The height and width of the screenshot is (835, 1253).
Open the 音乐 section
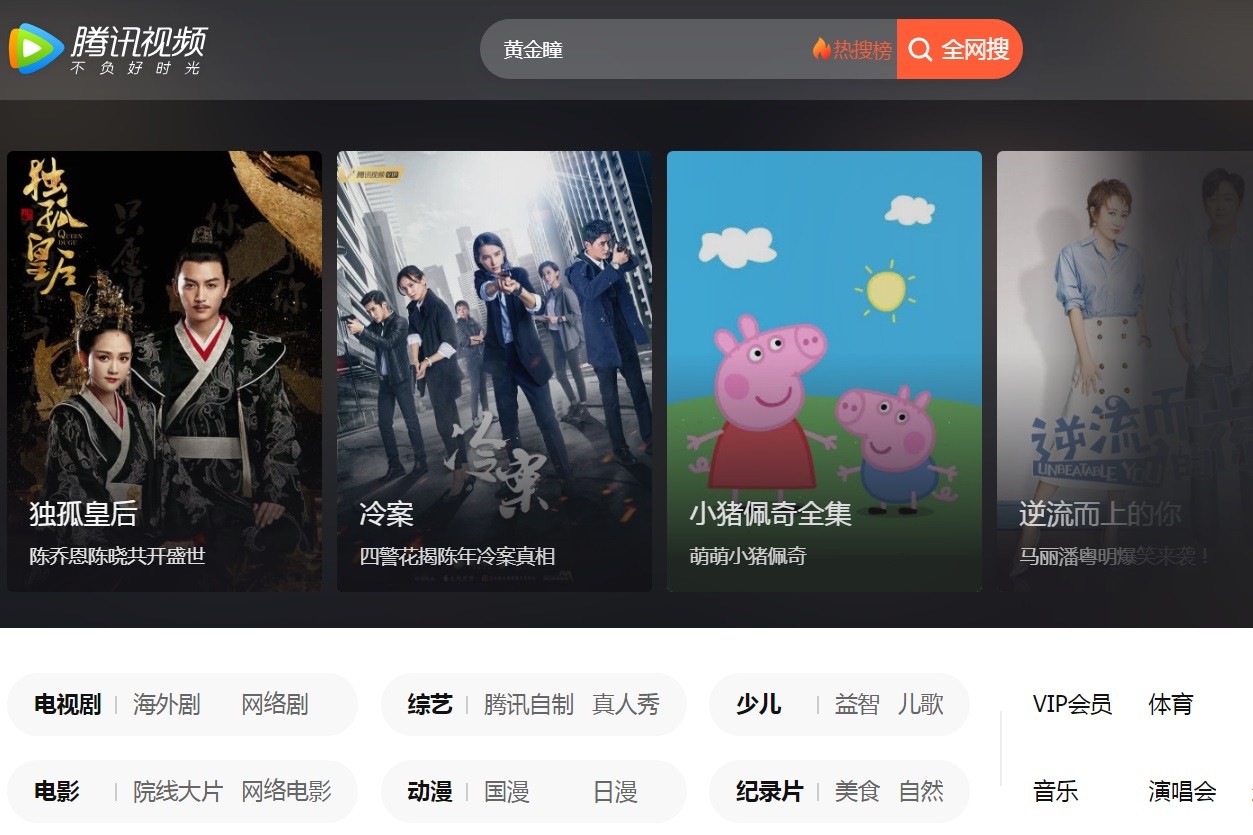(1056, 792)
